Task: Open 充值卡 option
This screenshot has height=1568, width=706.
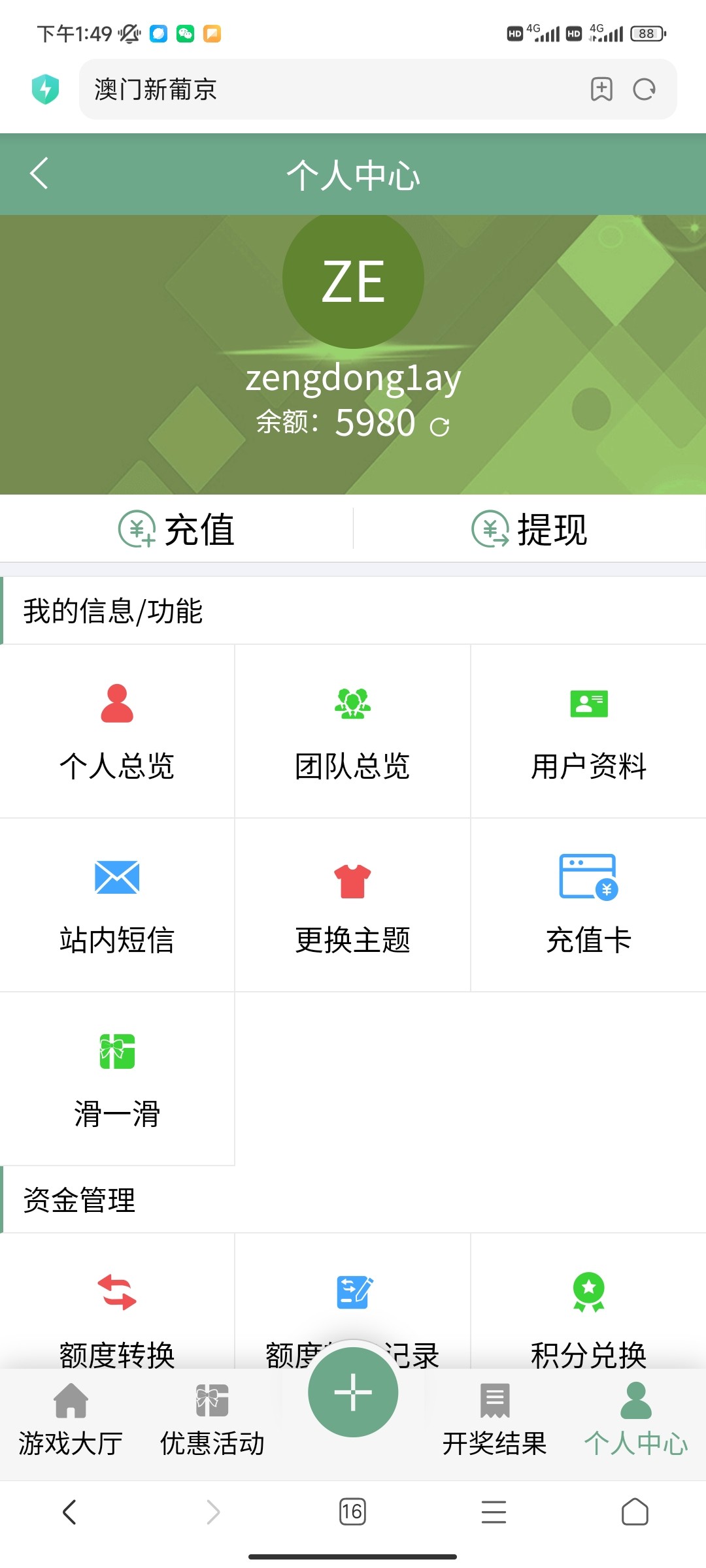Action: [x=588, y=905]
